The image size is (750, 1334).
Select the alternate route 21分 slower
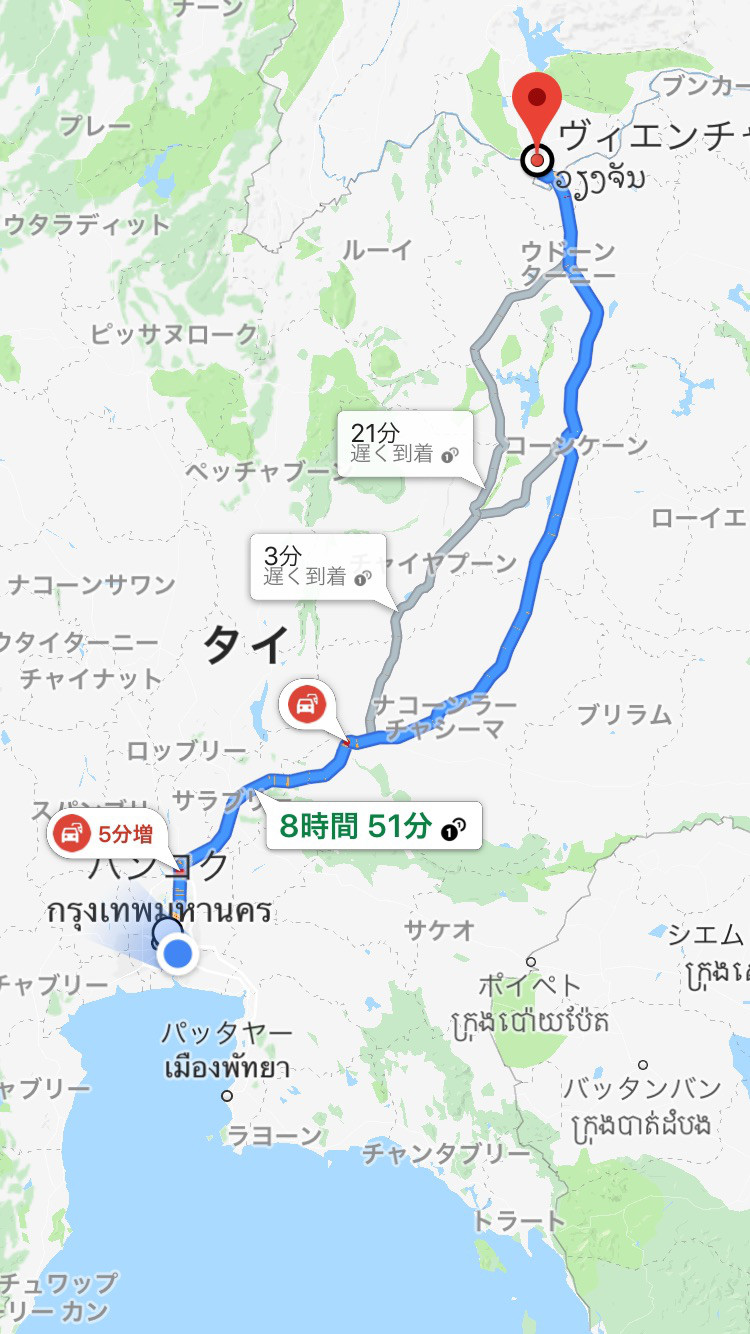pyautogui.click(x=404, y=442)
